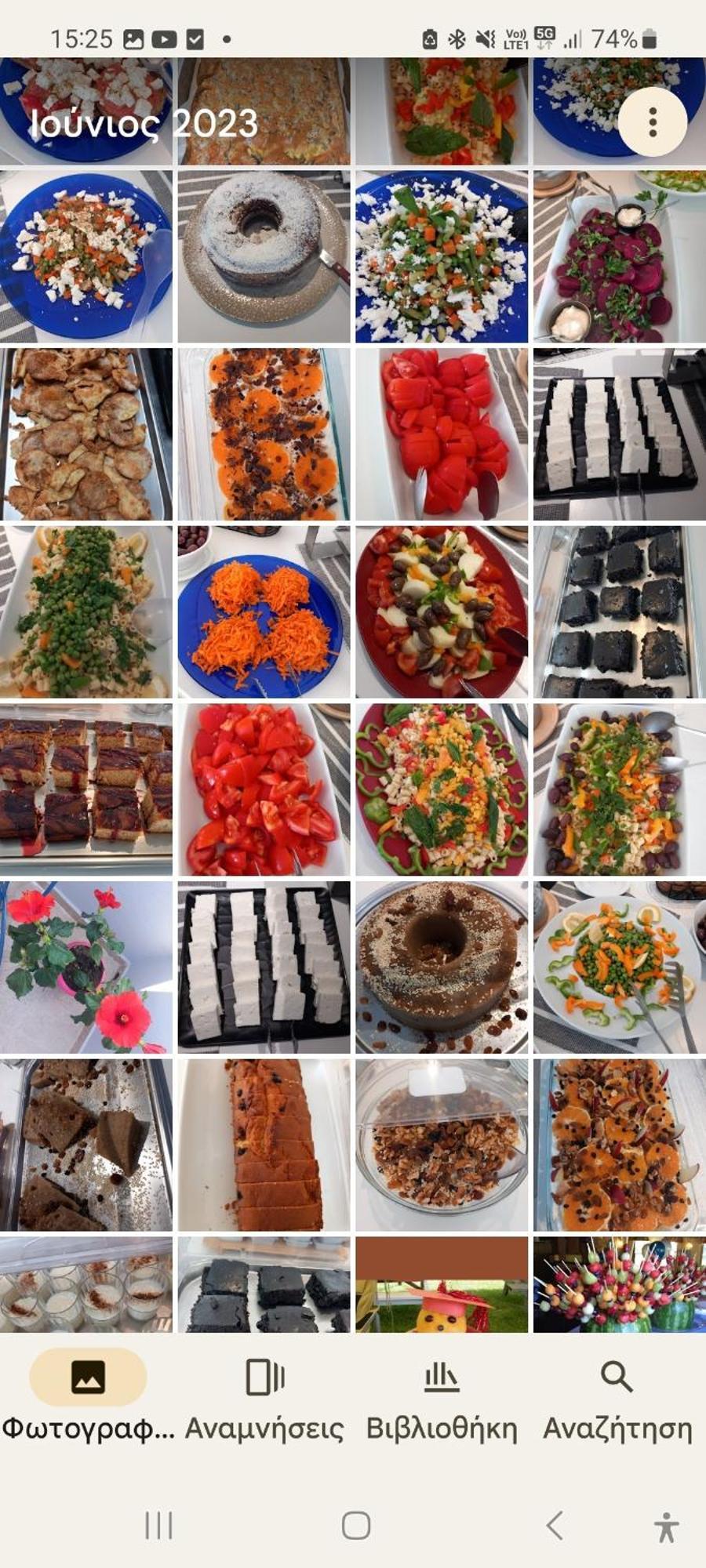This screenshot has width=706, height=1568.
Task: Open the sliced loaf cake photo
Action: [x=264, y=1145]
